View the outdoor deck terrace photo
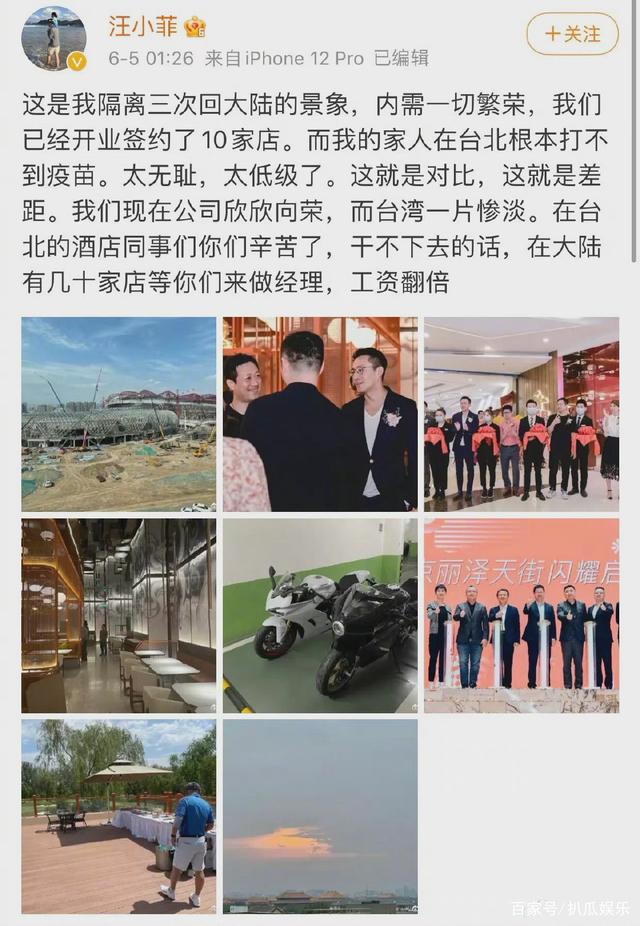Screen dimensions: 640x926 [119, 816]
